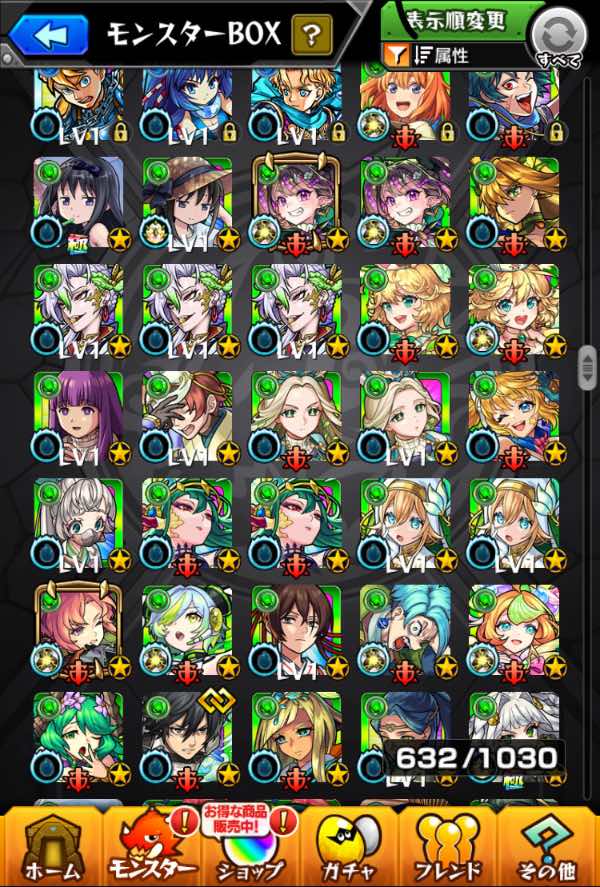Switch to the モンスター tab

pos(151,846)
